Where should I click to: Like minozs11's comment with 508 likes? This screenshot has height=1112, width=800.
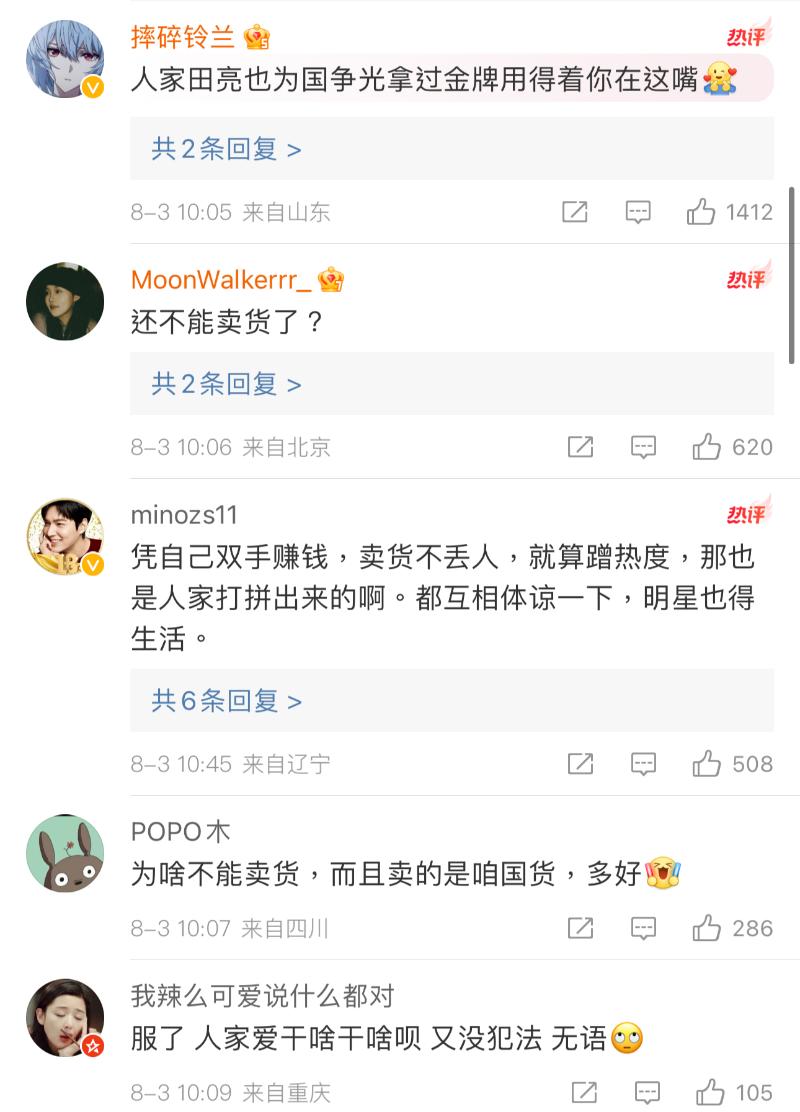click(707, 764)
